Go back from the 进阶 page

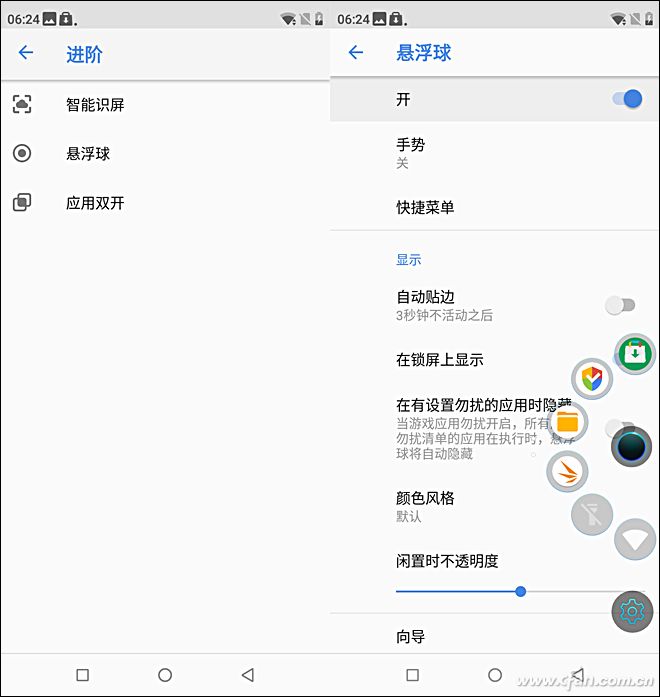click(26, 53)
